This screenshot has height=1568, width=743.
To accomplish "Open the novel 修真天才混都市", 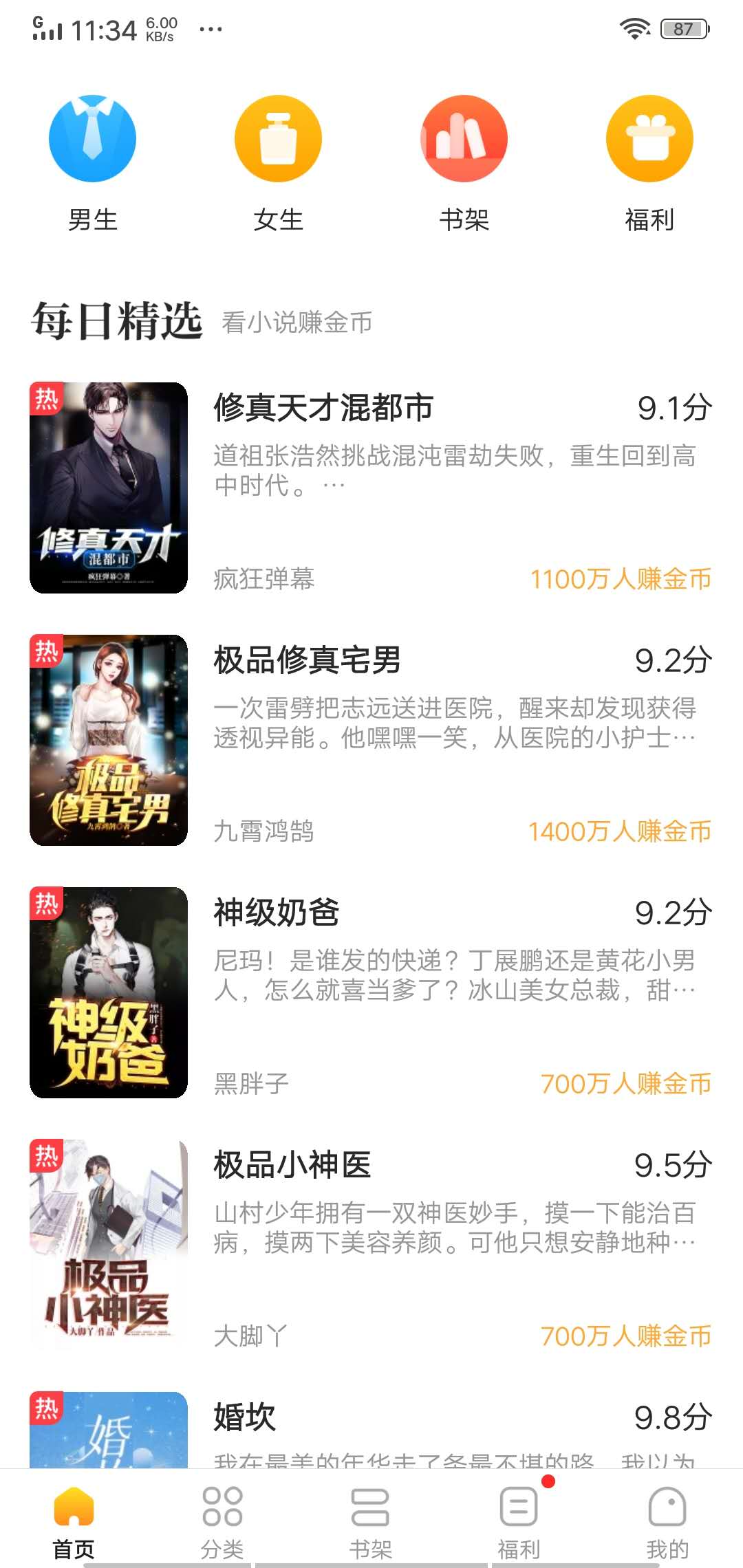I will coord(323,407).
